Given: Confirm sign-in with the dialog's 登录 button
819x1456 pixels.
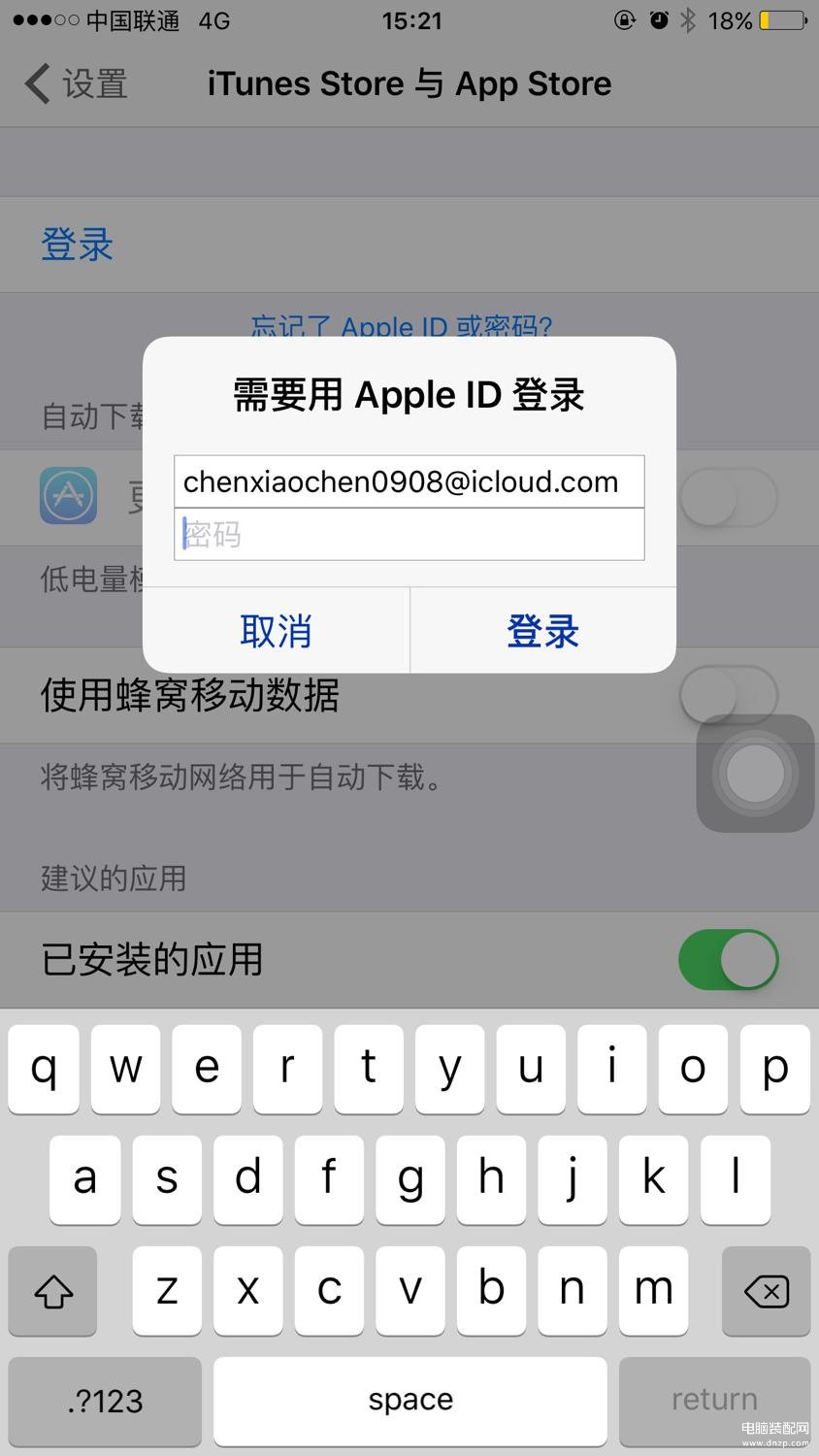Looking at the screenshot, I should (543, 631).
